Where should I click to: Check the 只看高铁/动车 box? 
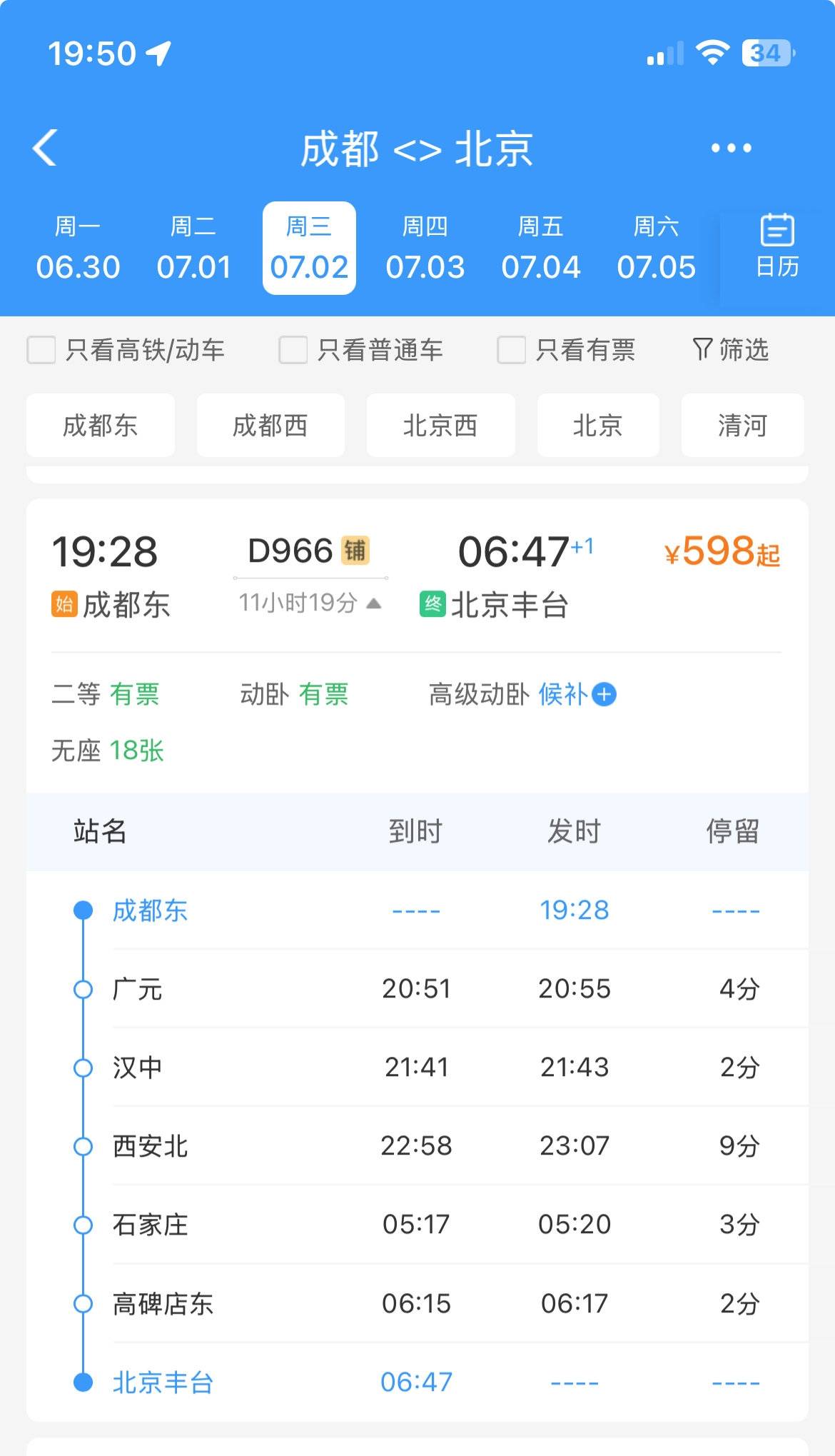41,351
